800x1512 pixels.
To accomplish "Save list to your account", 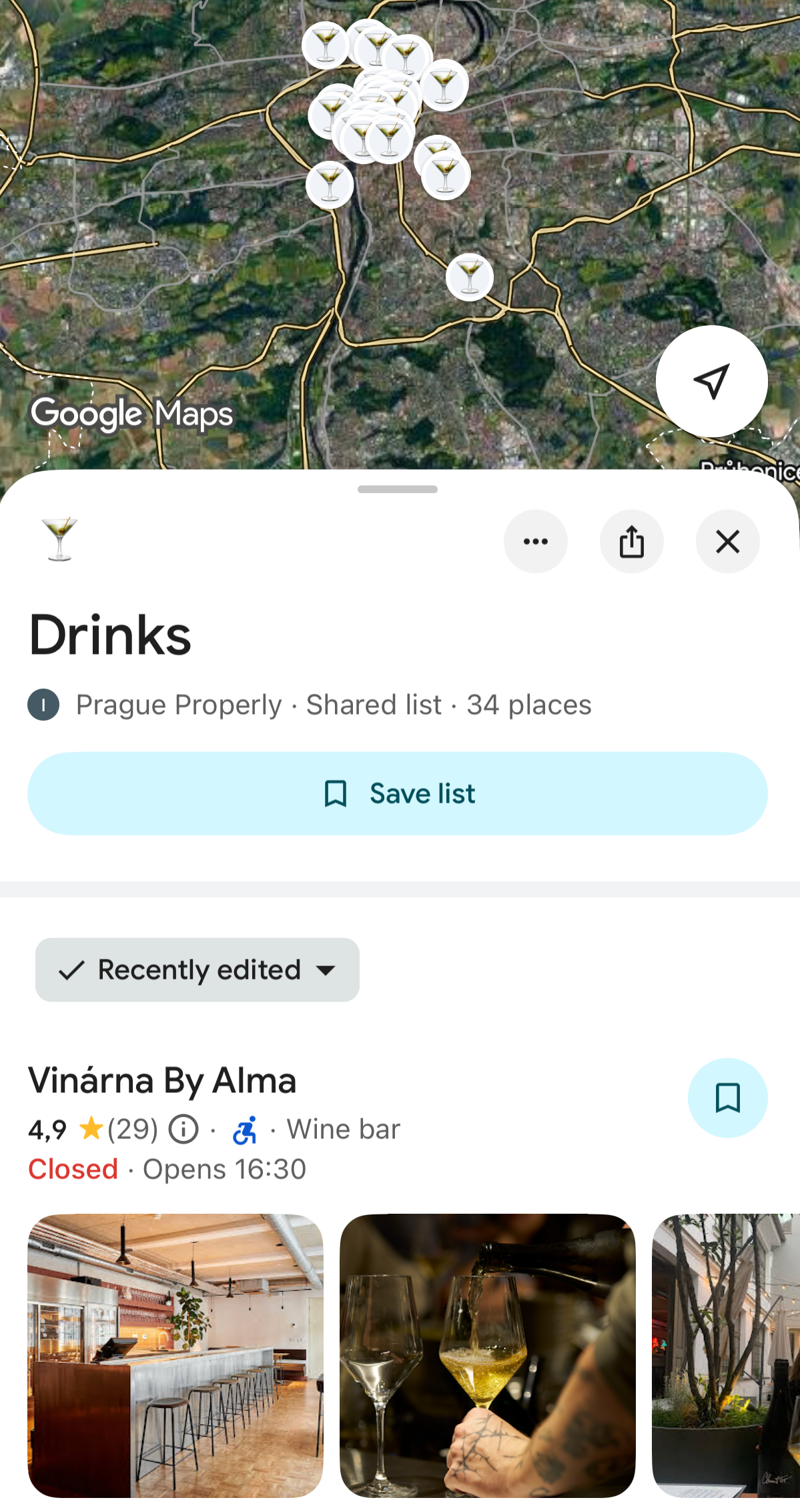I will point(398,793).
